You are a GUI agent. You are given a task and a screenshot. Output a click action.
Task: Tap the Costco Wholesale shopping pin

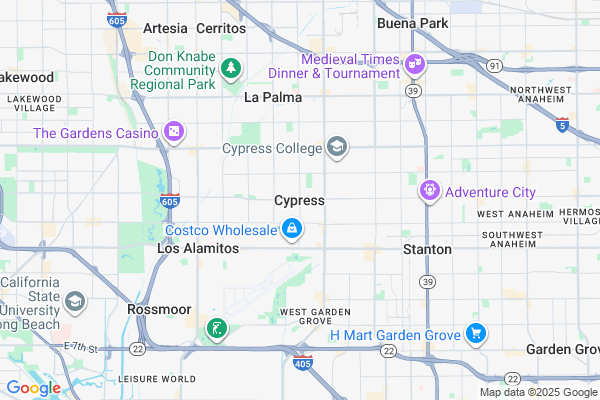pos(291,229)
